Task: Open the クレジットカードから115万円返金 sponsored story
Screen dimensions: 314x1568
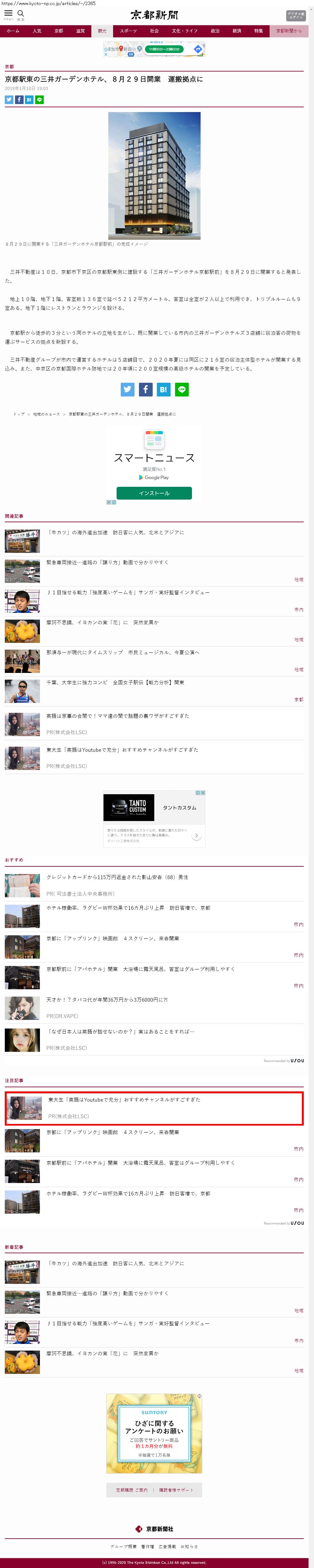Action: (117, 877)
